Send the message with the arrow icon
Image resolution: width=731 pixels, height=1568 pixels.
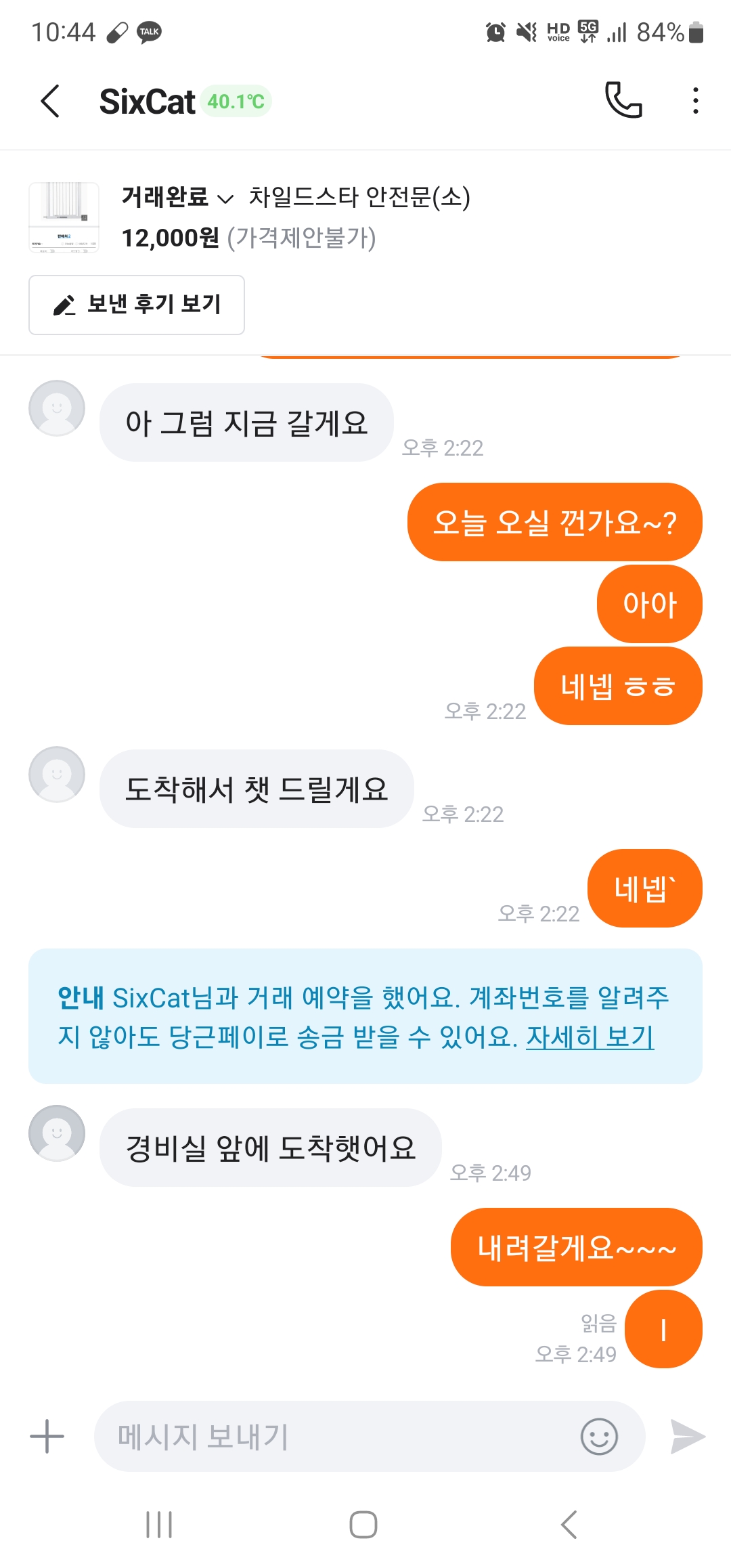coord(687,1436)
